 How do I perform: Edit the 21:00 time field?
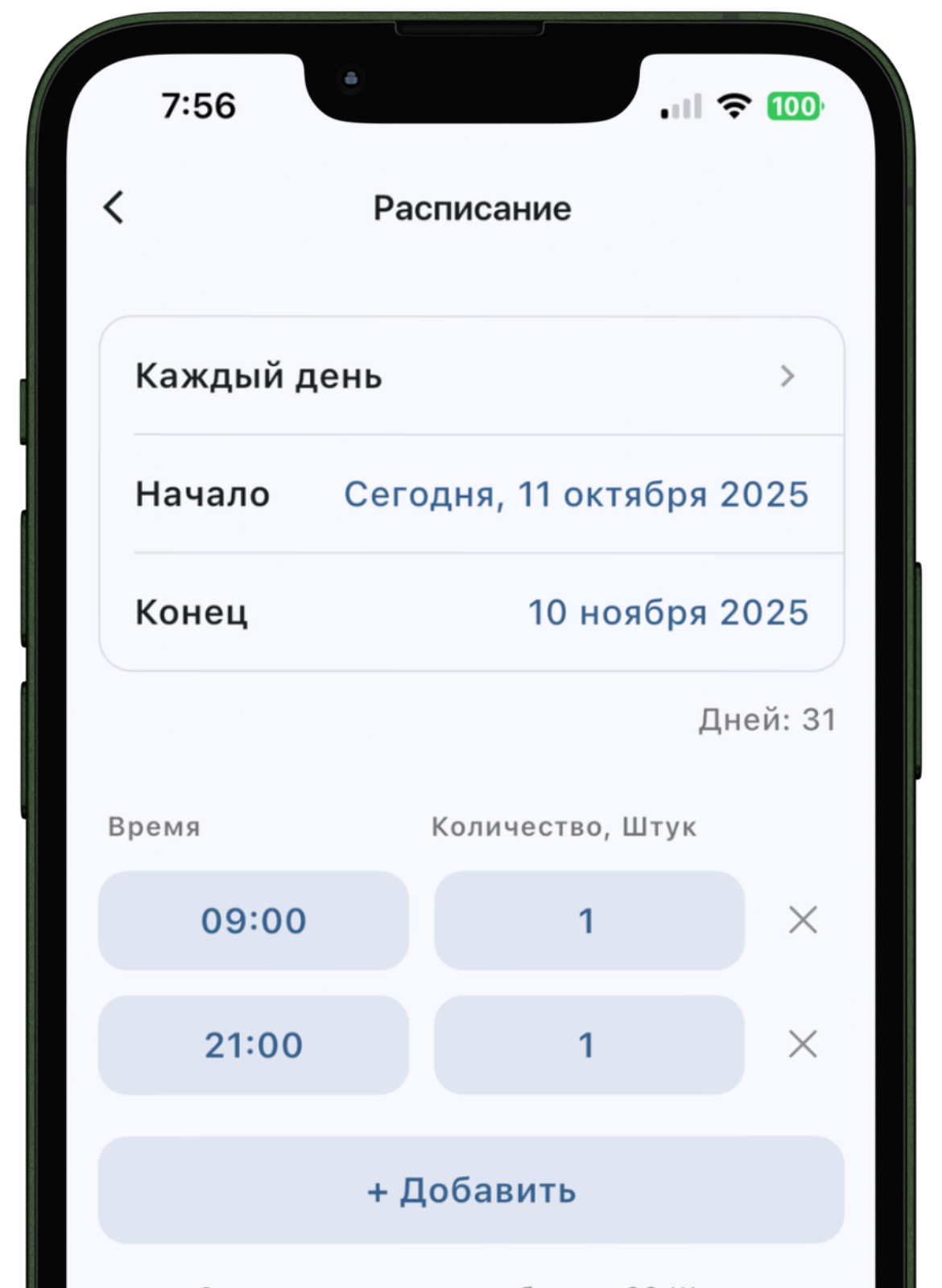tap(254, 1045)
